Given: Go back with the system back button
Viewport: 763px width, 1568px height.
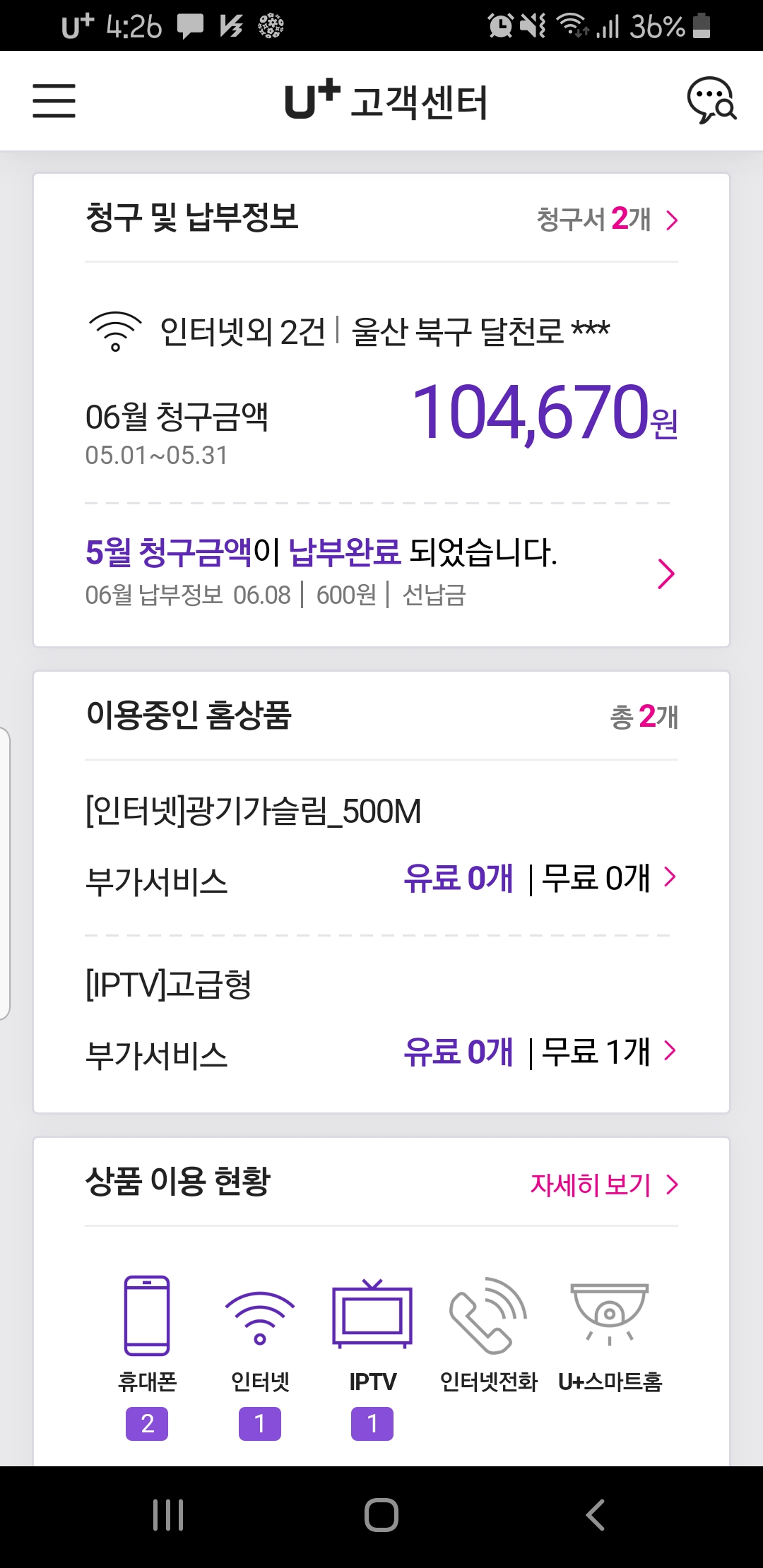Looking at the screenshot, I should coord(595,1515).
